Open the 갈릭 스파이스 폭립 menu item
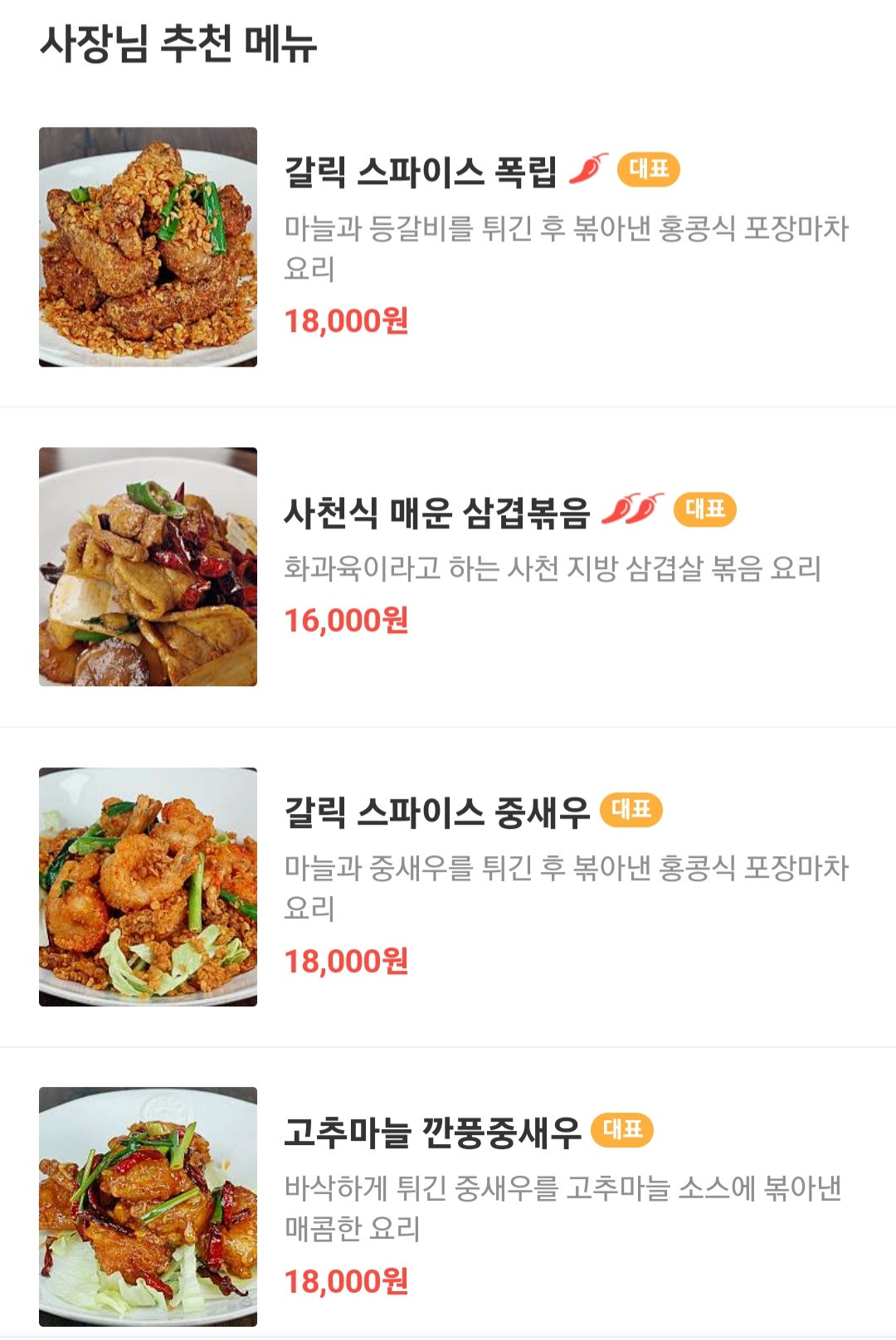This screenshot has height=1340, width=896. tap(420, 173)
